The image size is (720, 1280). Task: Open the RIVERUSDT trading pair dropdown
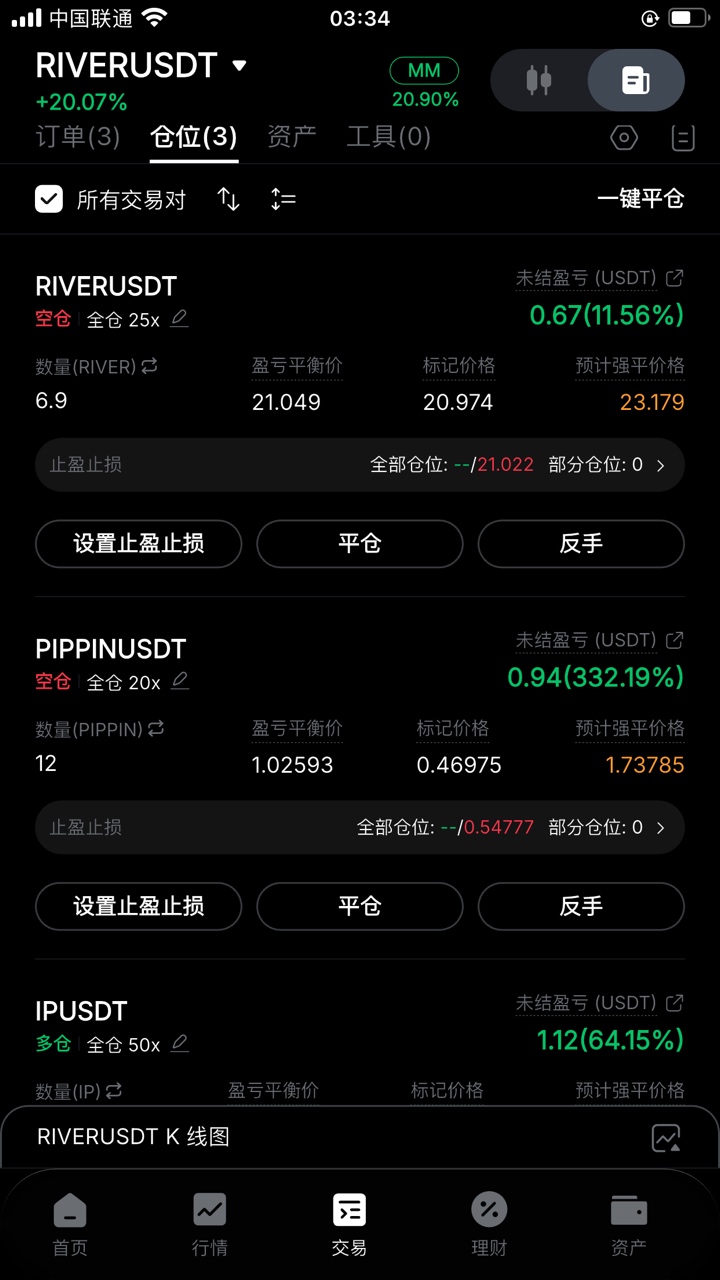coord(239,66)
